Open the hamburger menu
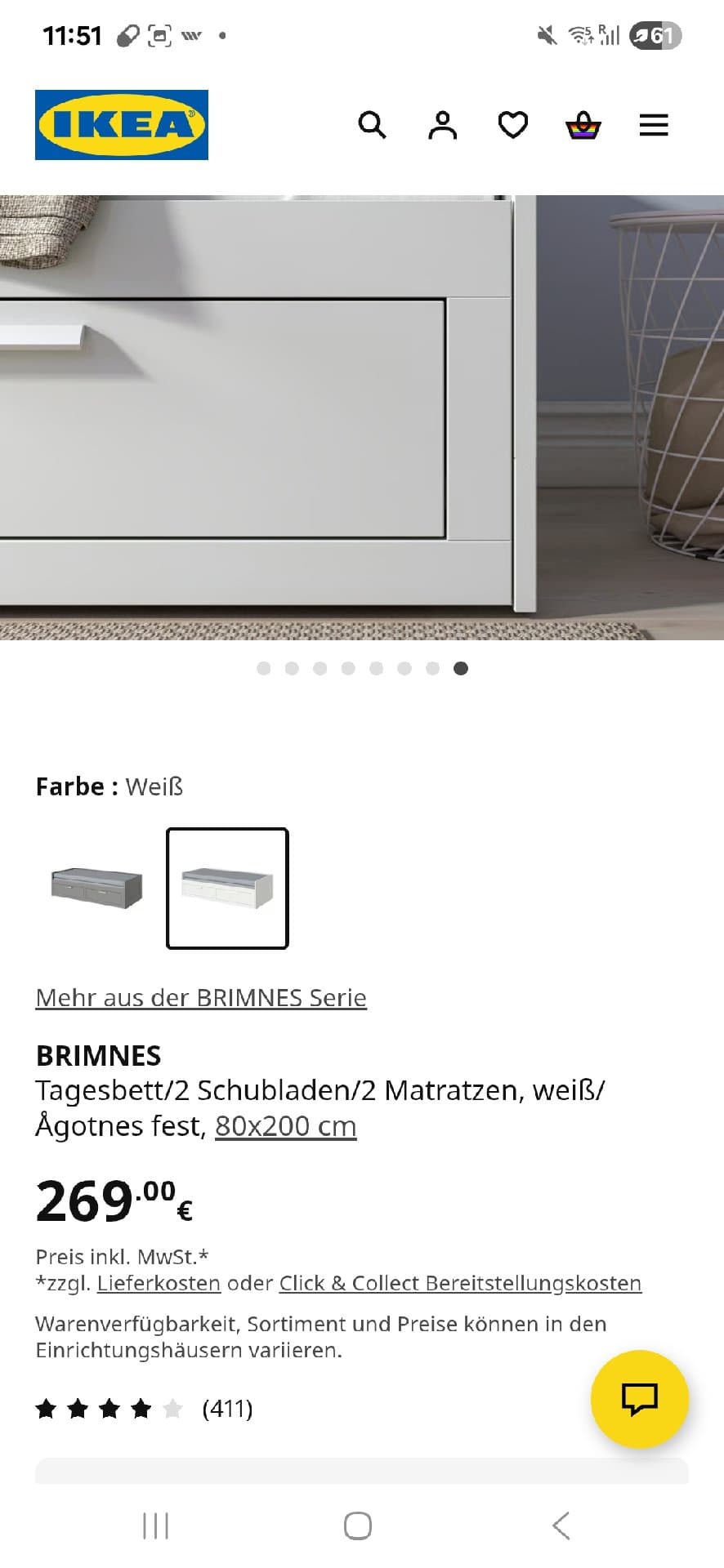 point(654,125)
